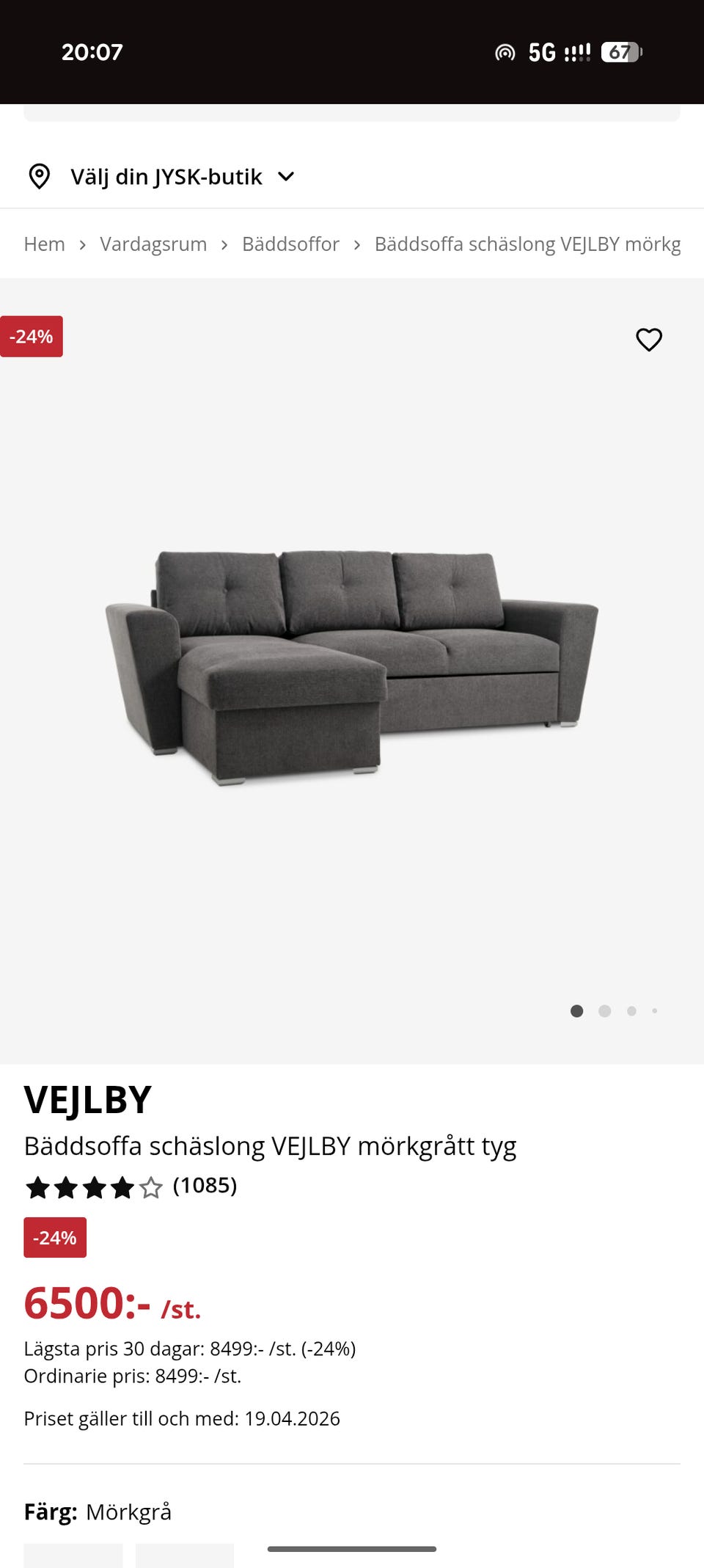Jump to the second image indicator dot
704x1568 pixels.
click(x=604, y=1011)
